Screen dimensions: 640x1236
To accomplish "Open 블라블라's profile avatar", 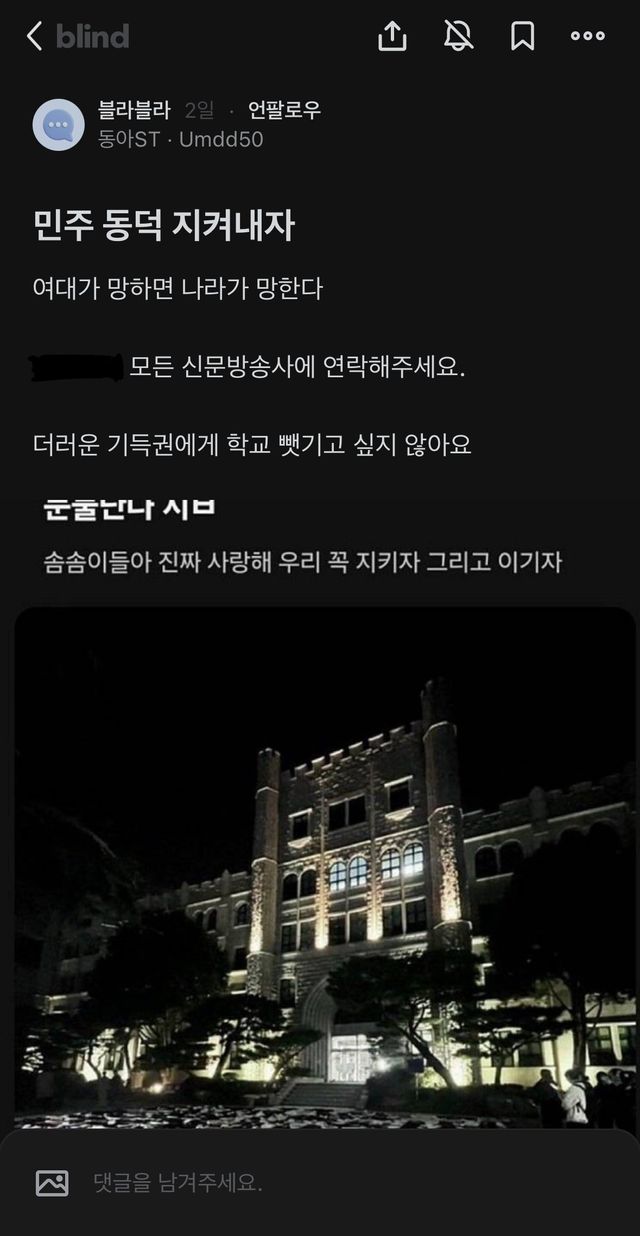I will click(58, 125).
